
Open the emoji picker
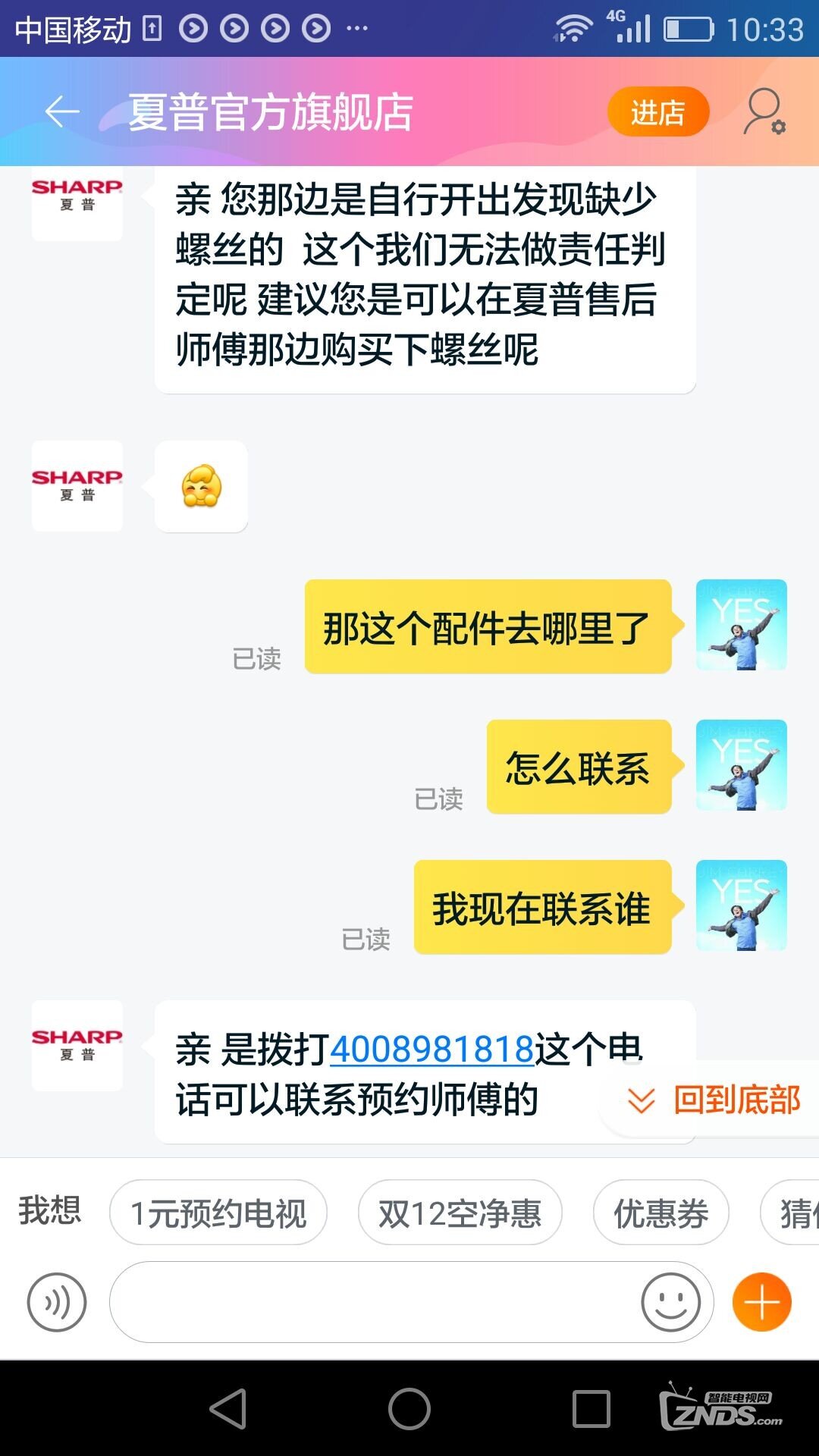pyautogui.click(x=670, y=1302)
